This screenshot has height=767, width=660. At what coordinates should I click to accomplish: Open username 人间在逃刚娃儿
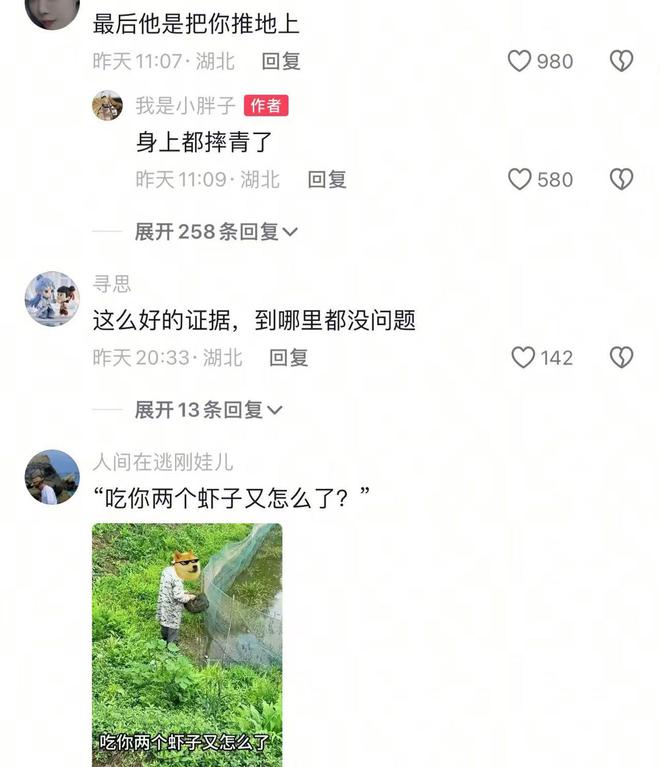click(x=163, y=462)
